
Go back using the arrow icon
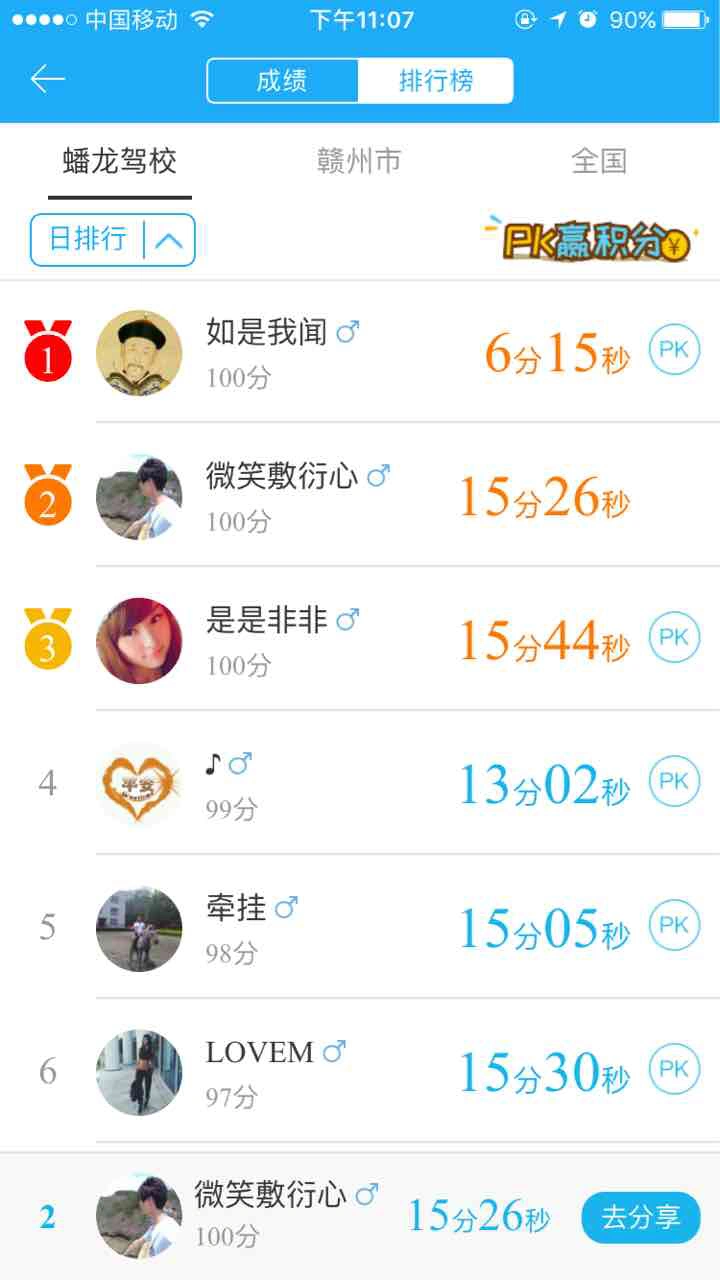[x=47, y=80]
